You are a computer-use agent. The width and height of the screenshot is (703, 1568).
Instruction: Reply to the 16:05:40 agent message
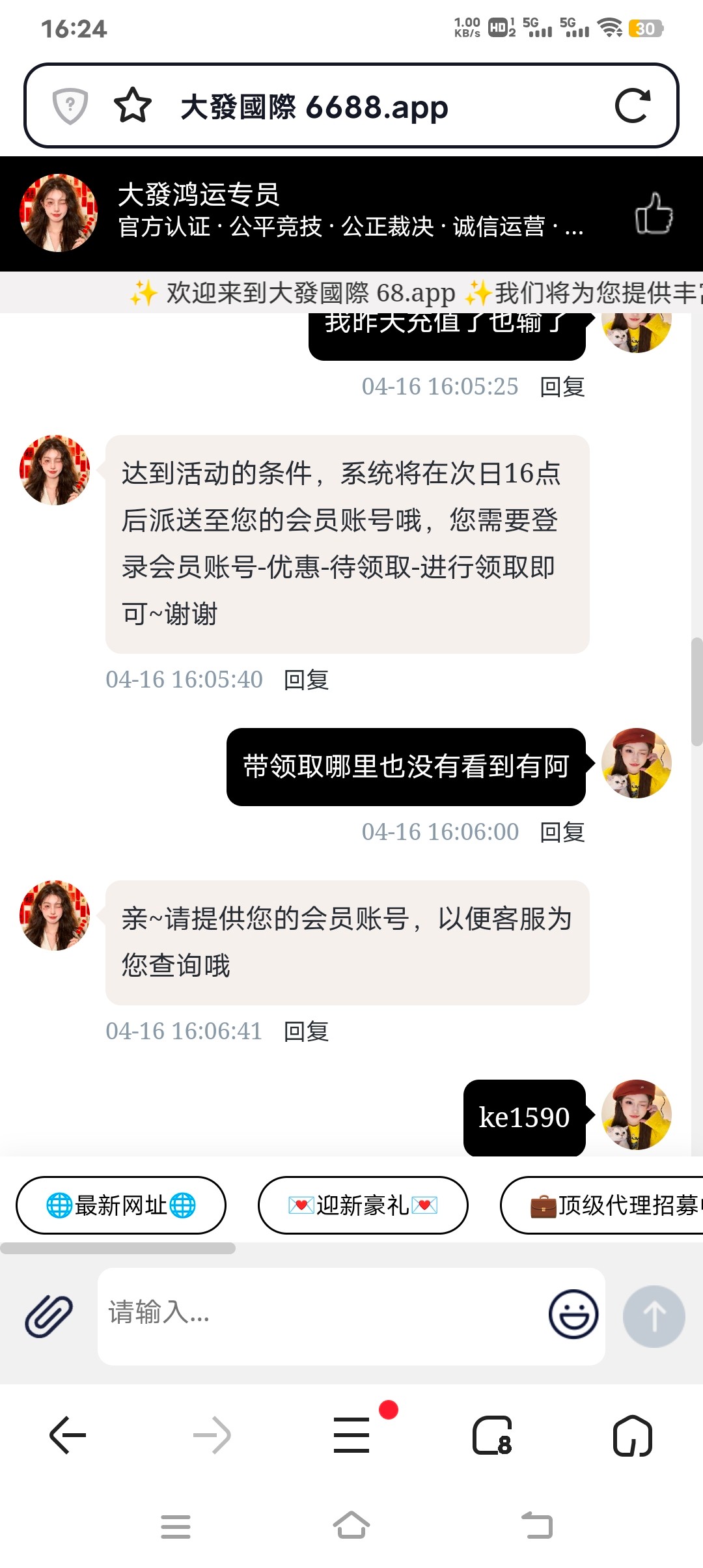tap(306, 680)
